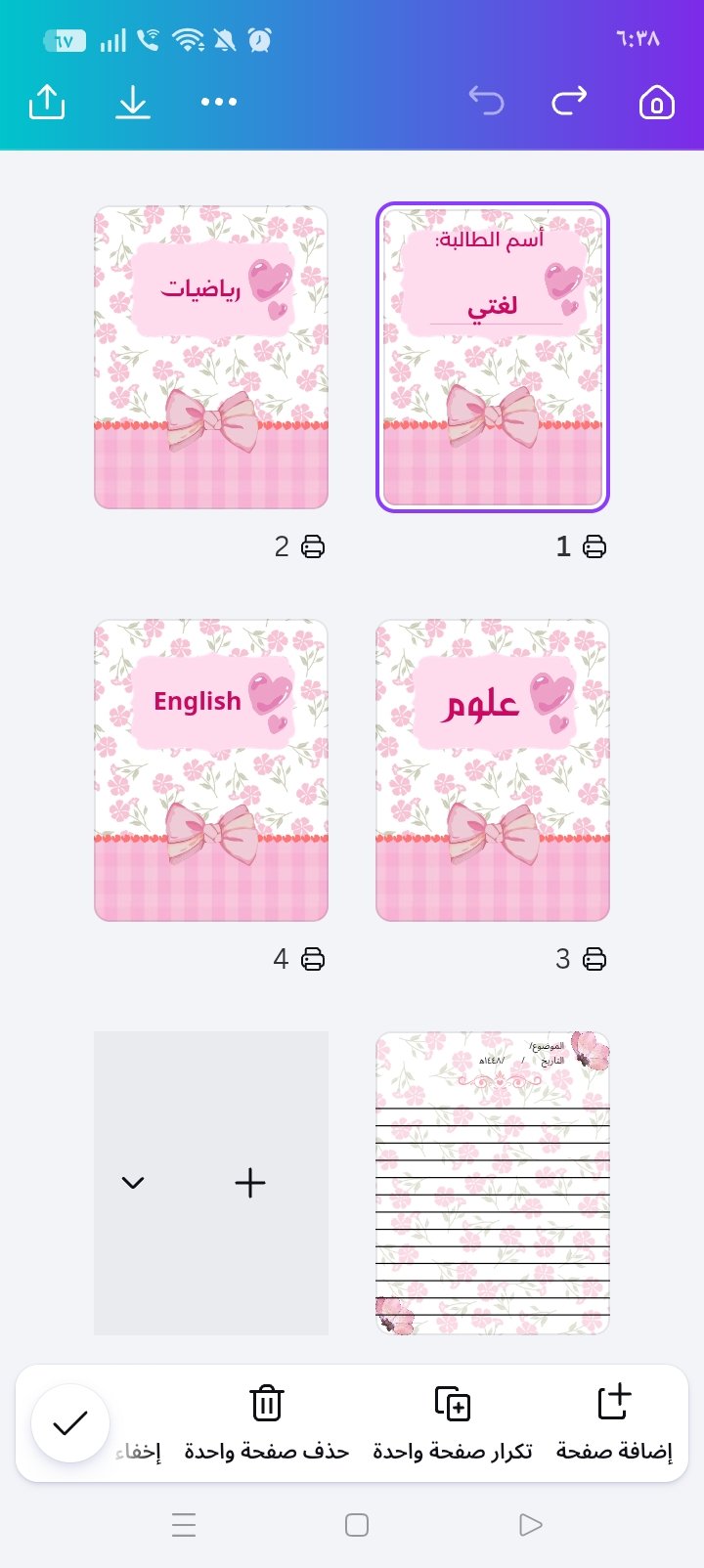Viewport: 704px width, 1568px height.
Task: Download the design
Action: pos(133,102)
